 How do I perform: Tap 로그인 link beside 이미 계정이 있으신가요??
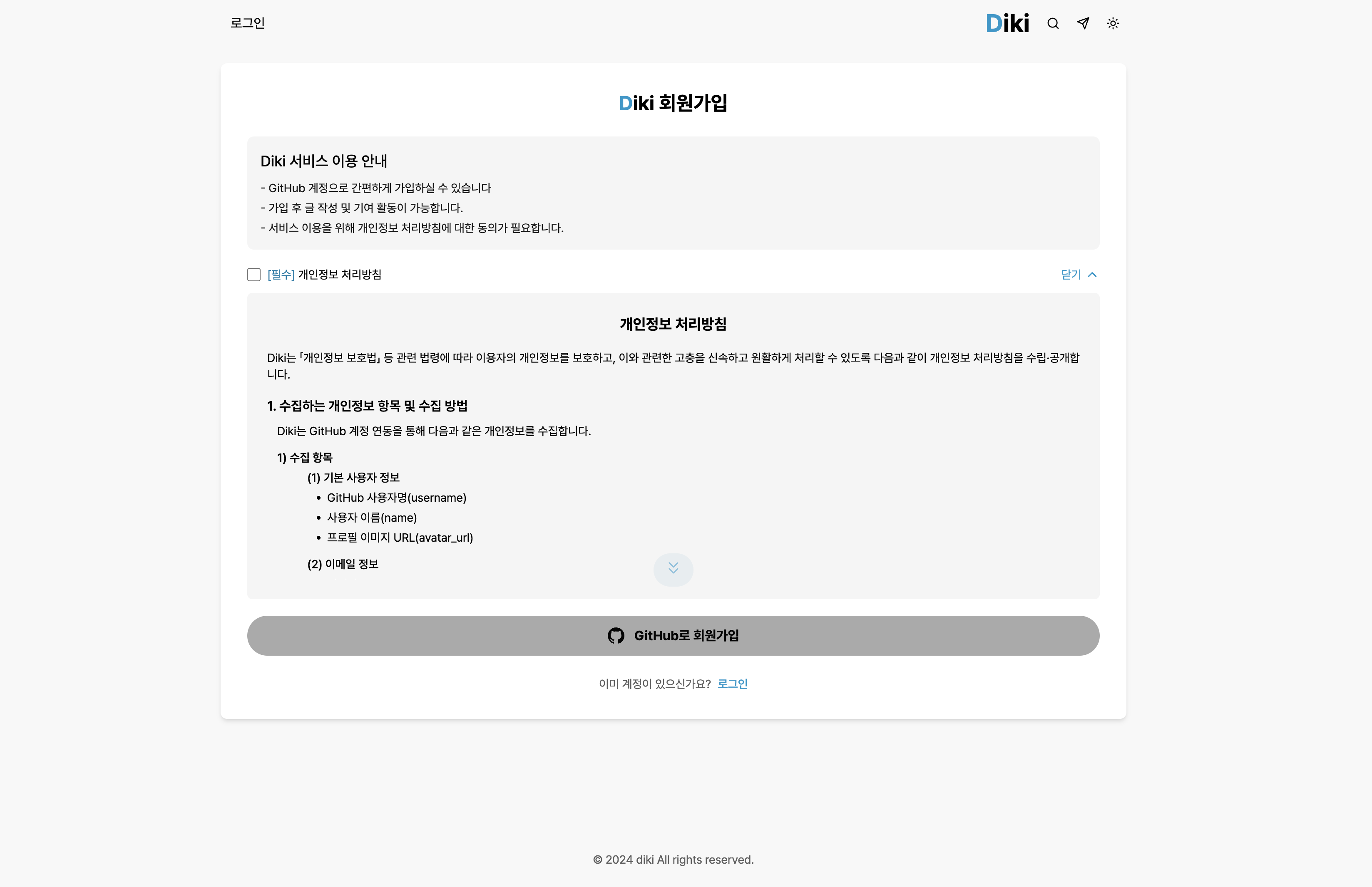pyautogui.click(x=732, y=684)
